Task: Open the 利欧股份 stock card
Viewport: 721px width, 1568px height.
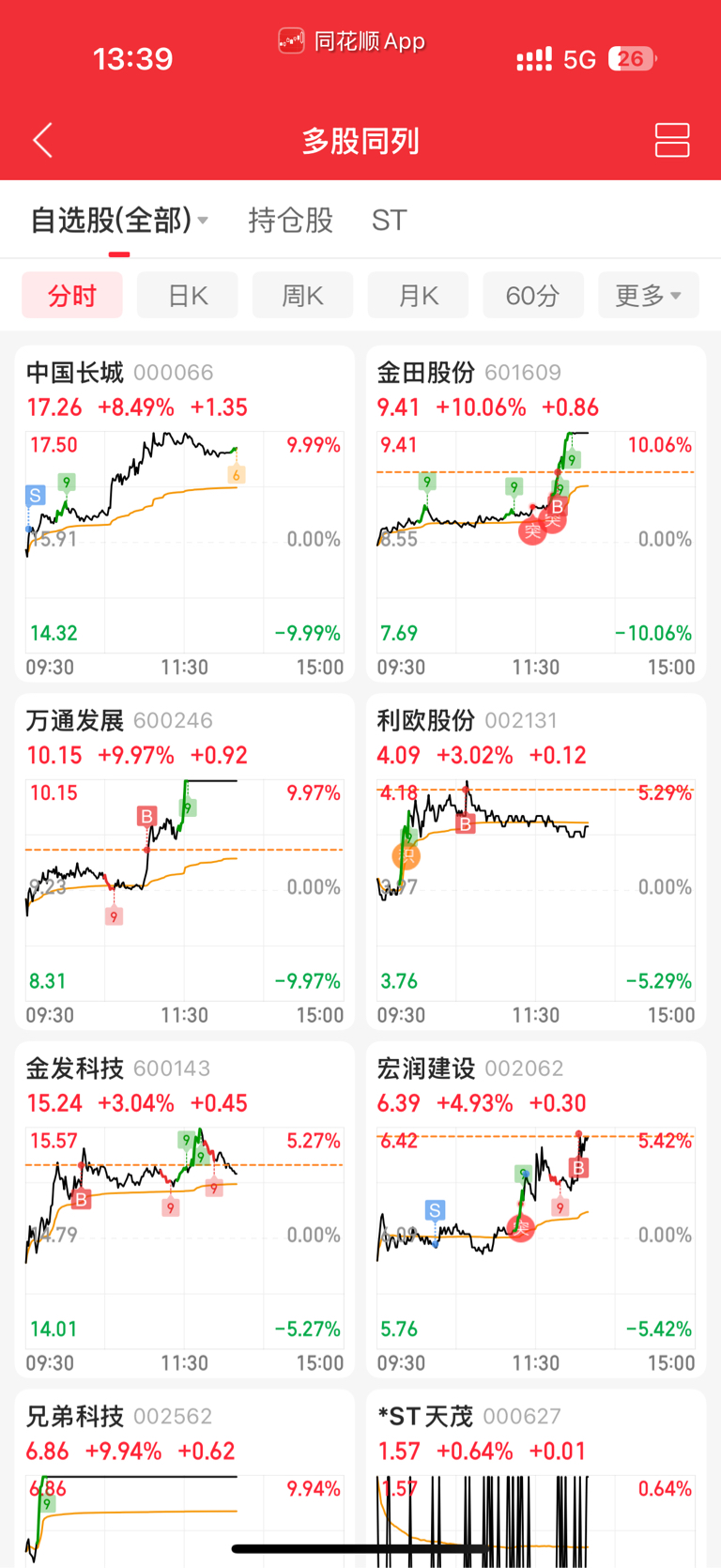Action: [536, 862]
